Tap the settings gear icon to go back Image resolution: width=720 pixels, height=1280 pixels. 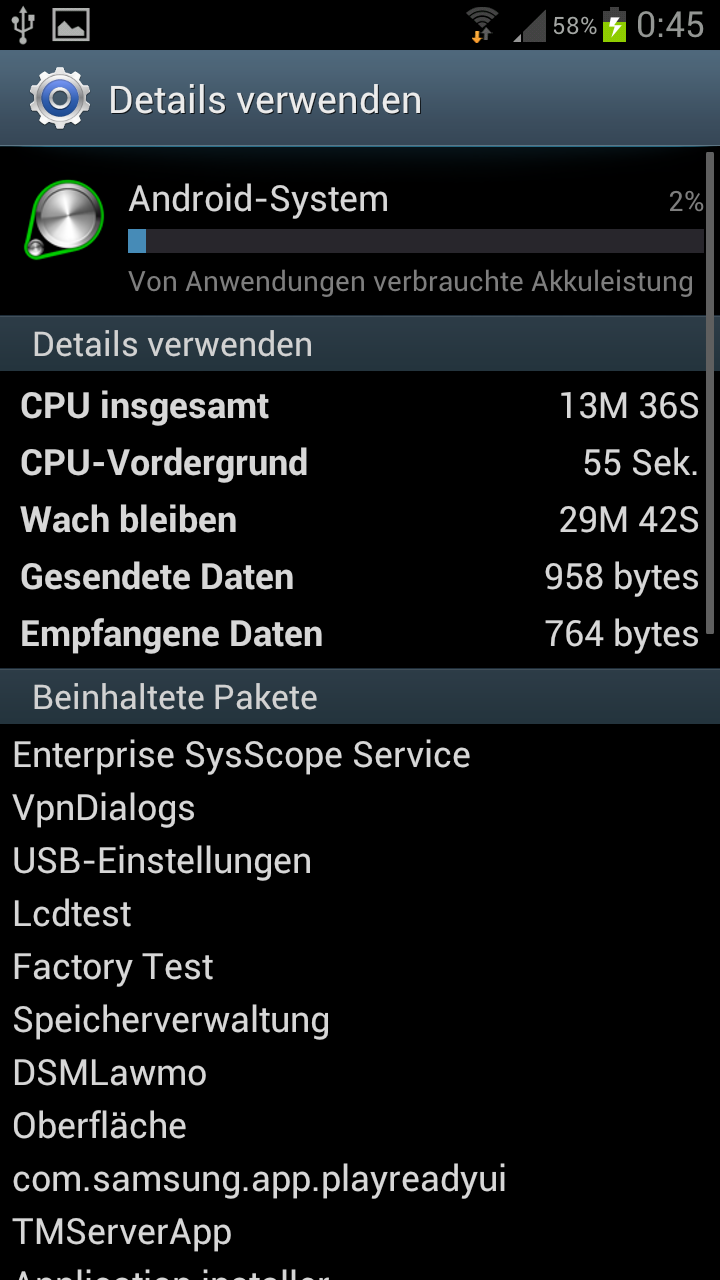point(60,99)
